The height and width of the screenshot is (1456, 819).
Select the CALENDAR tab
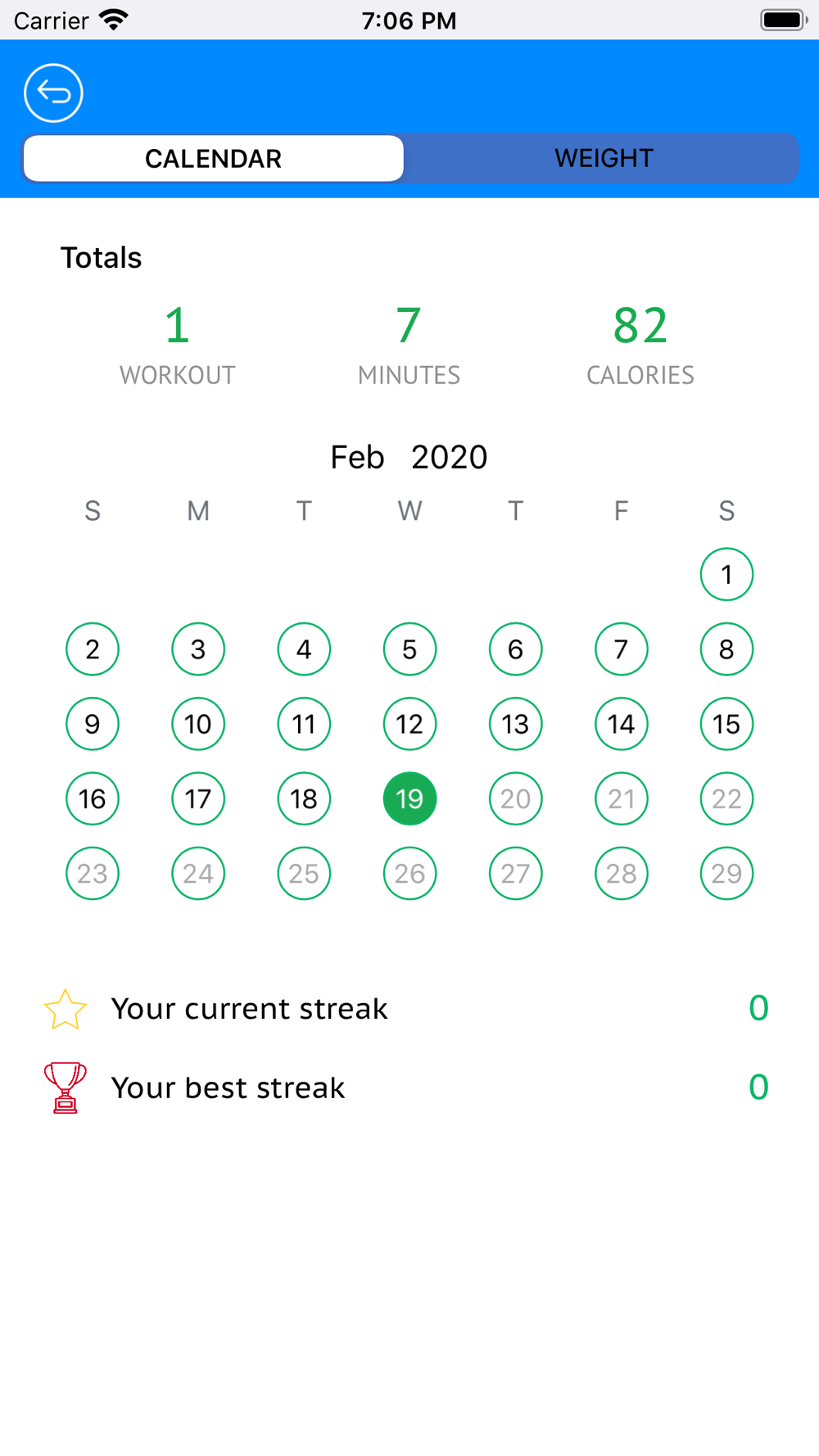point(213,158)
